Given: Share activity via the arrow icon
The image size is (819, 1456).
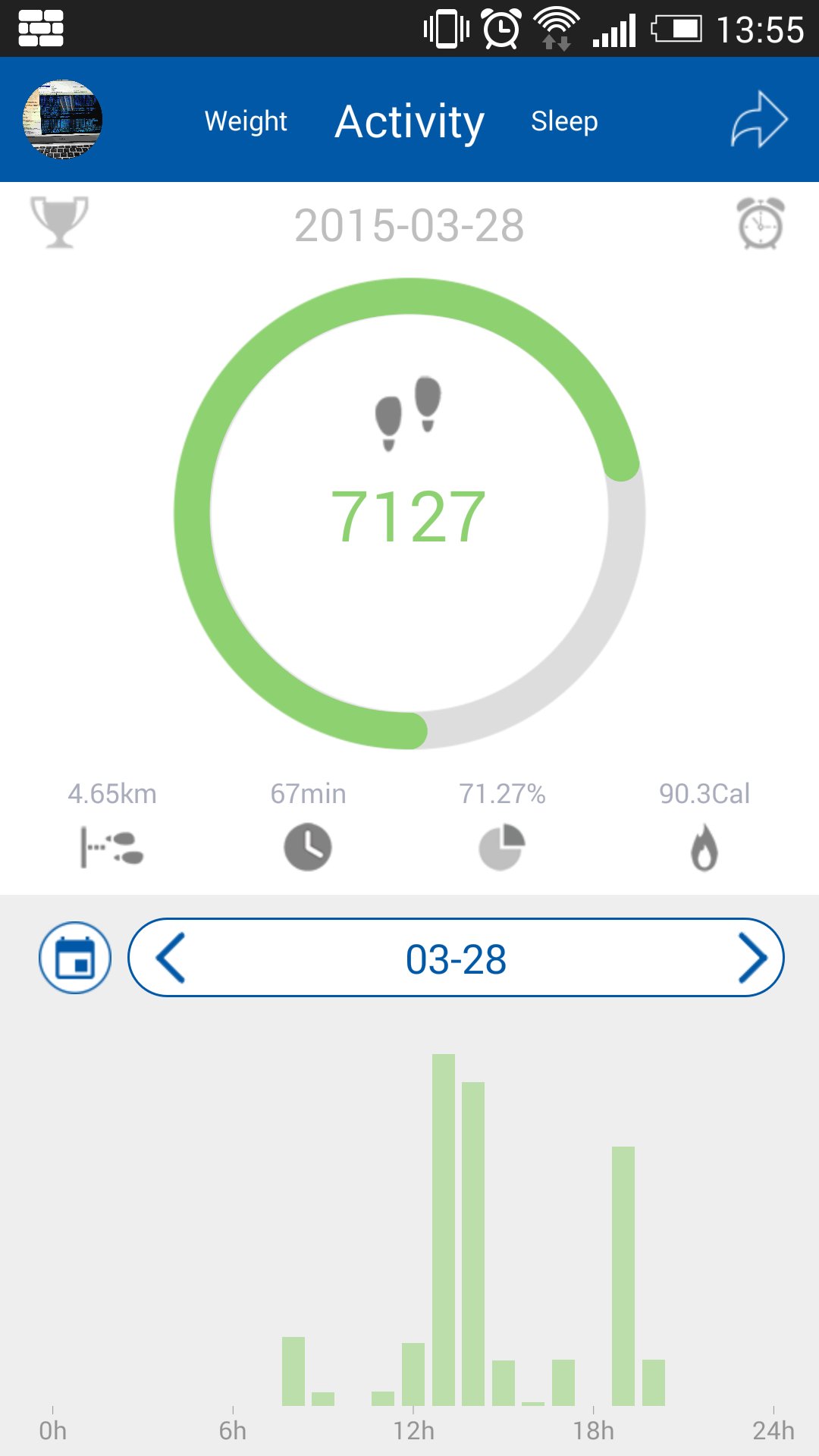Looking at the screenshot, I should (759, 120).
